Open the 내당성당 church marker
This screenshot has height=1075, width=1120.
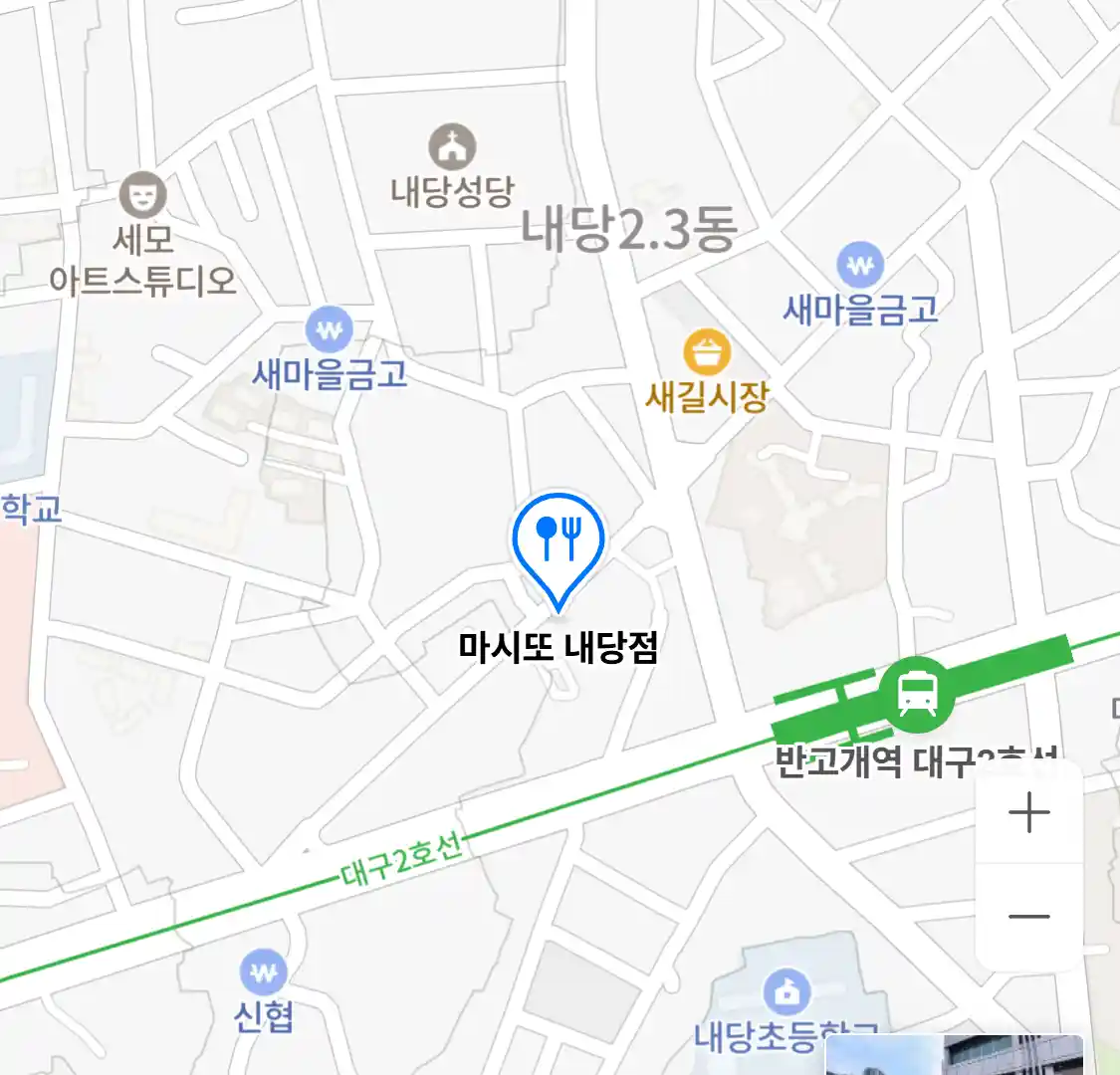coord(452,148)
